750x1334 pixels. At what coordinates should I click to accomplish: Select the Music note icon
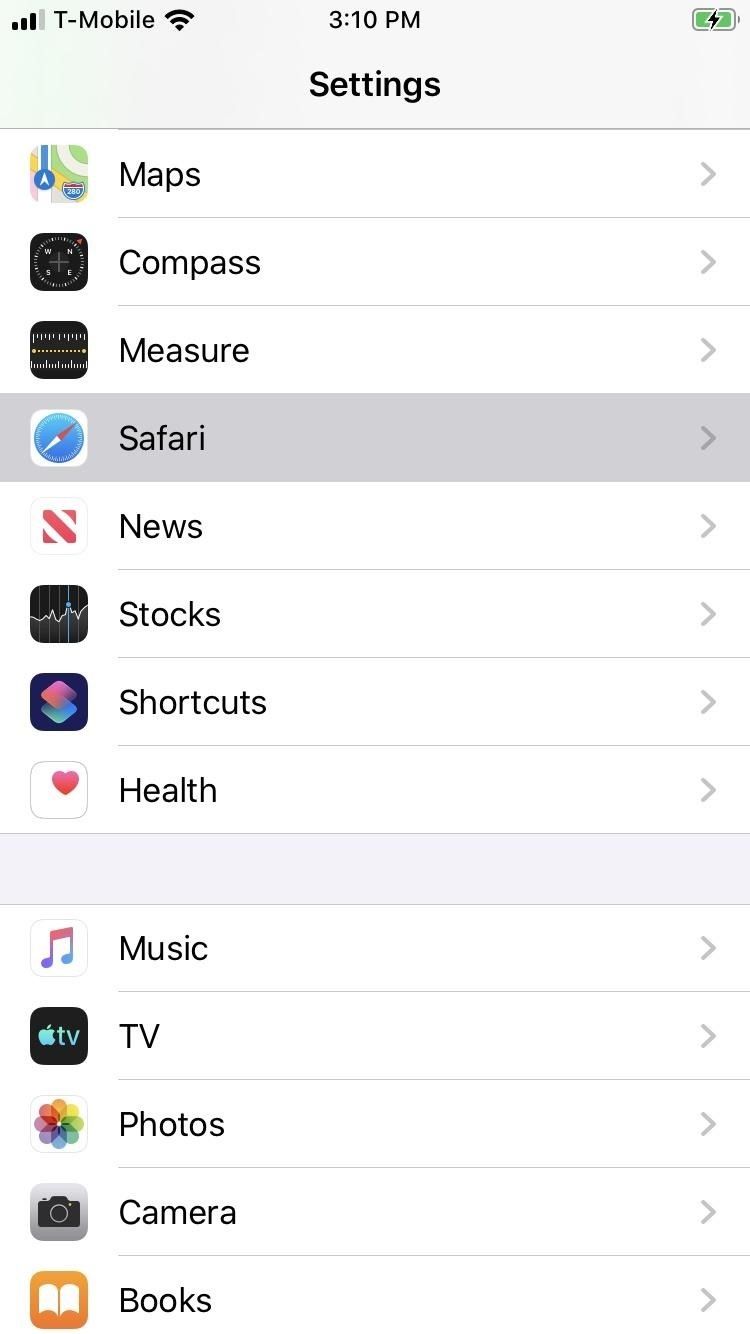point(58,948)
